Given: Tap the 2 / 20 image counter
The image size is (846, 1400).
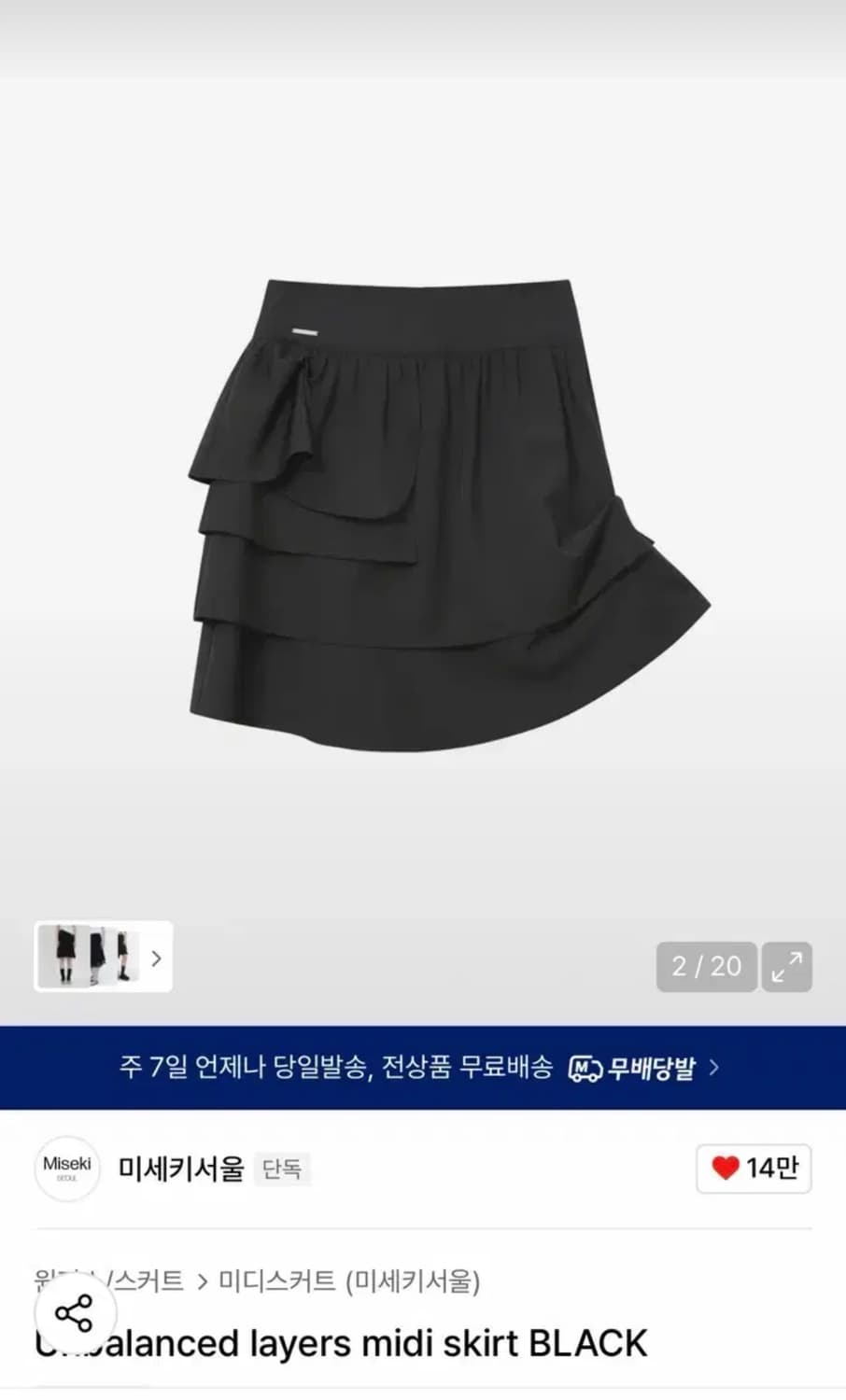Looking at the screenshot, I should 706,968.
